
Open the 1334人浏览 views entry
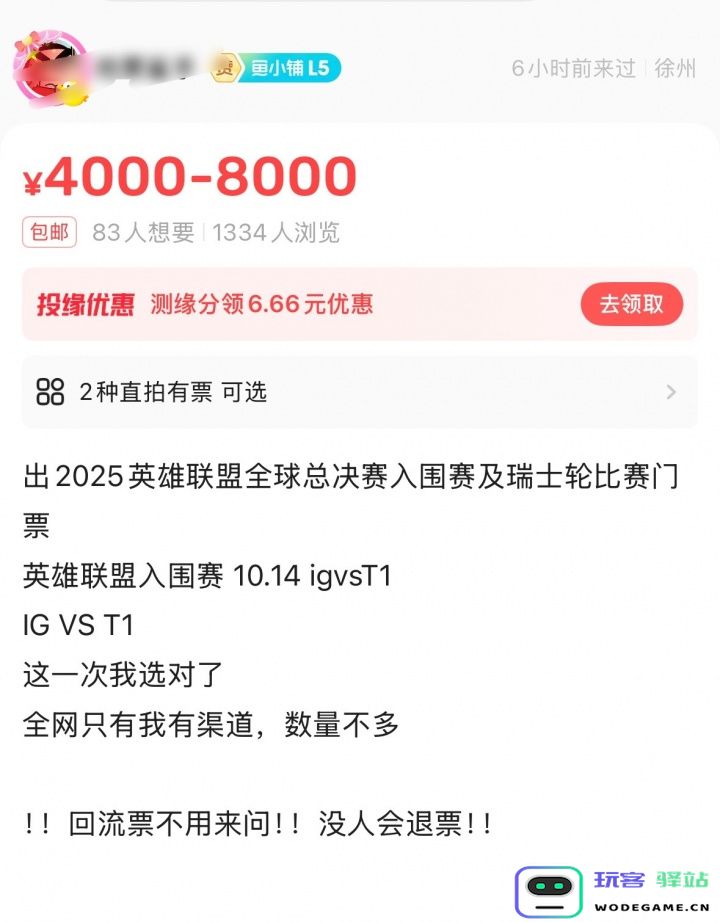pyautogui.click(x=275, y=233)
